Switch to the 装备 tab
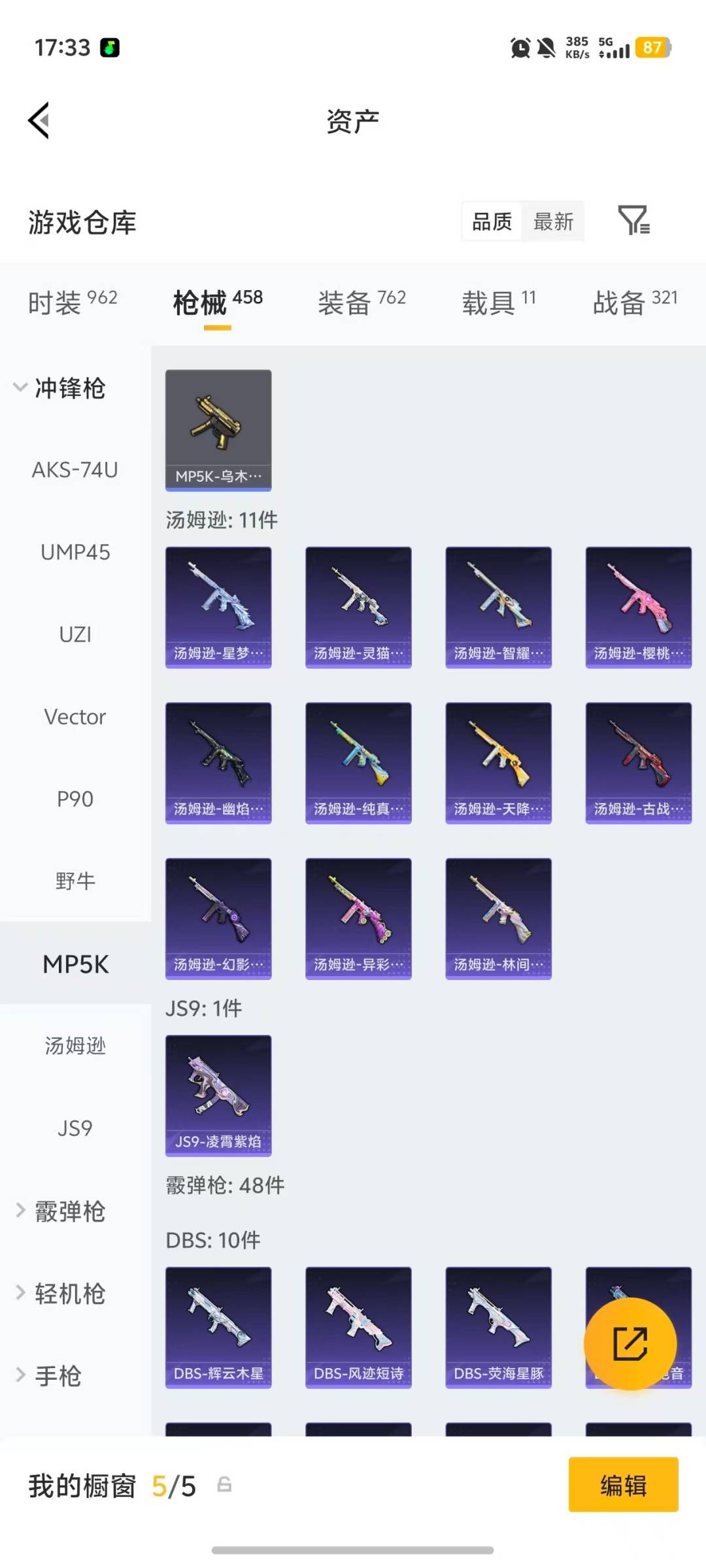 click(x=361, y=302)
